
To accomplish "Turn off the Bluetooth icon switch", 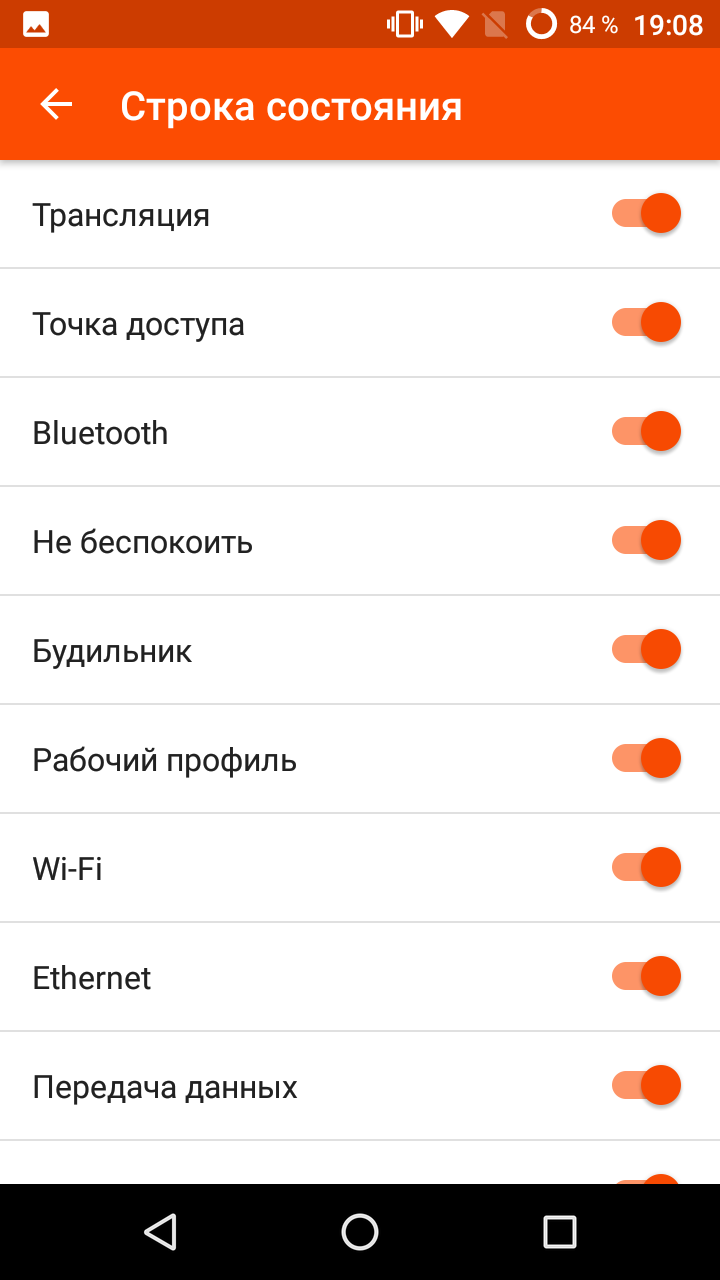I will (646, 432).
